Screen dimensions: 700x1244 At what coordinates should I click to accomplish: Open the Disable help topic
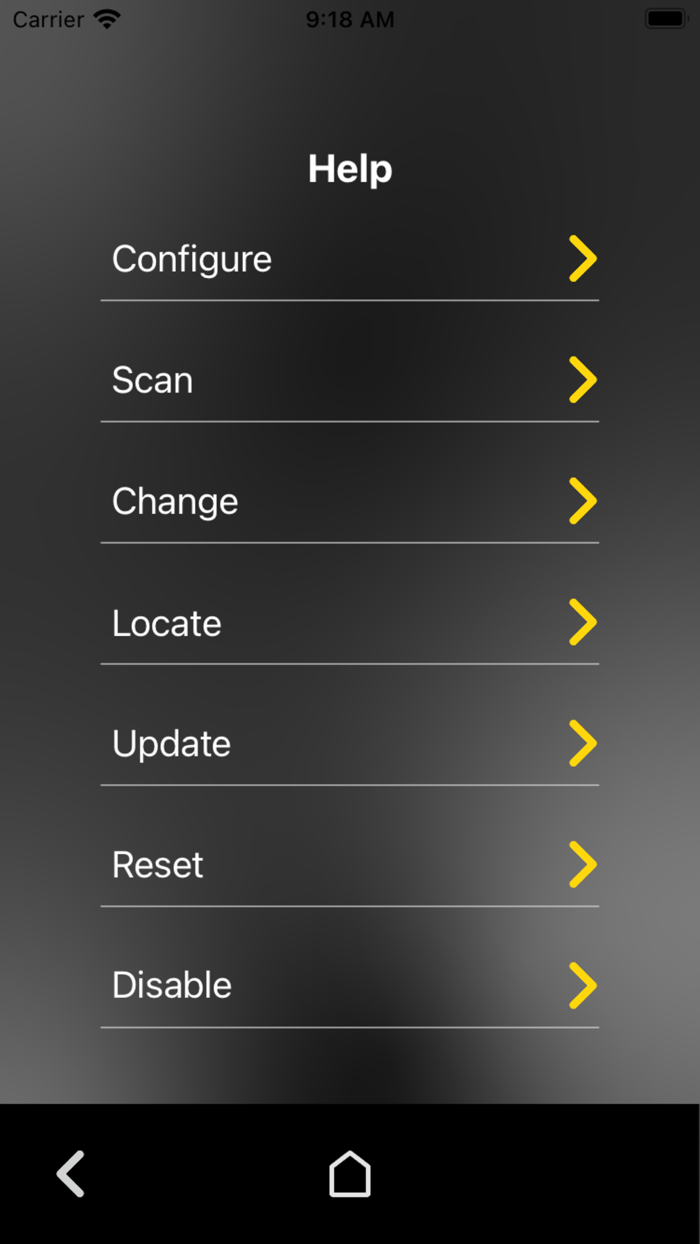[x=350, y=985]
